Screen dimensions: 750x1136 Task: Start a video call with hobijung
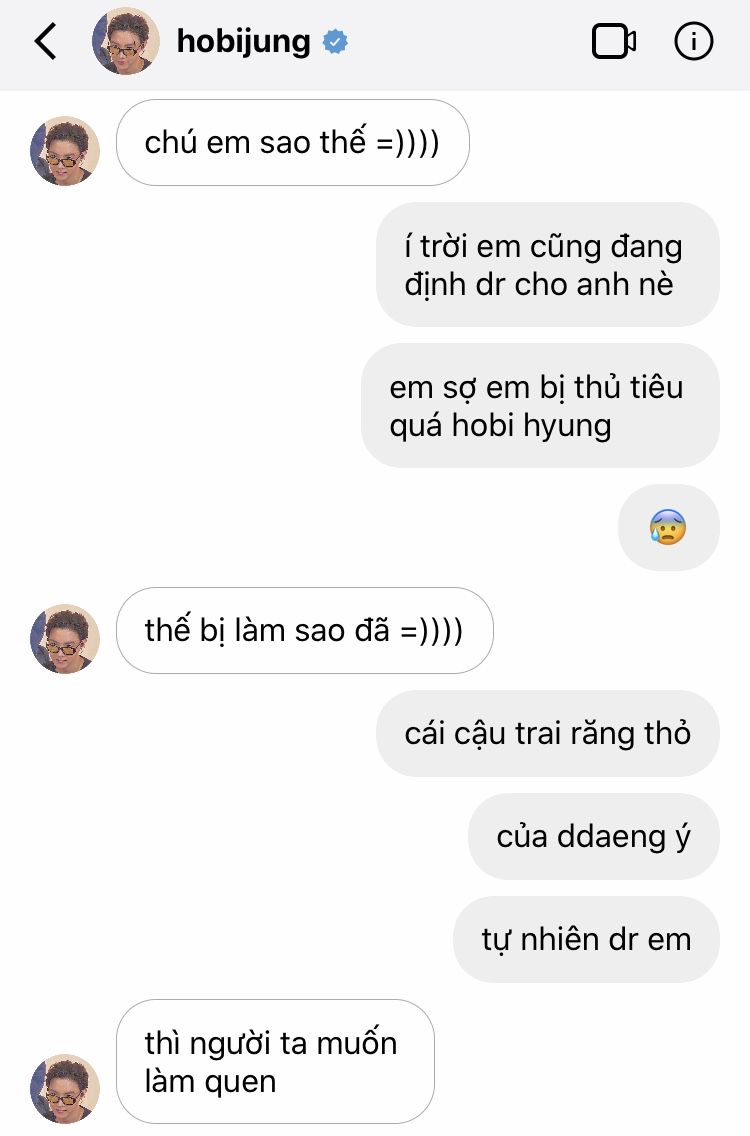613,41
